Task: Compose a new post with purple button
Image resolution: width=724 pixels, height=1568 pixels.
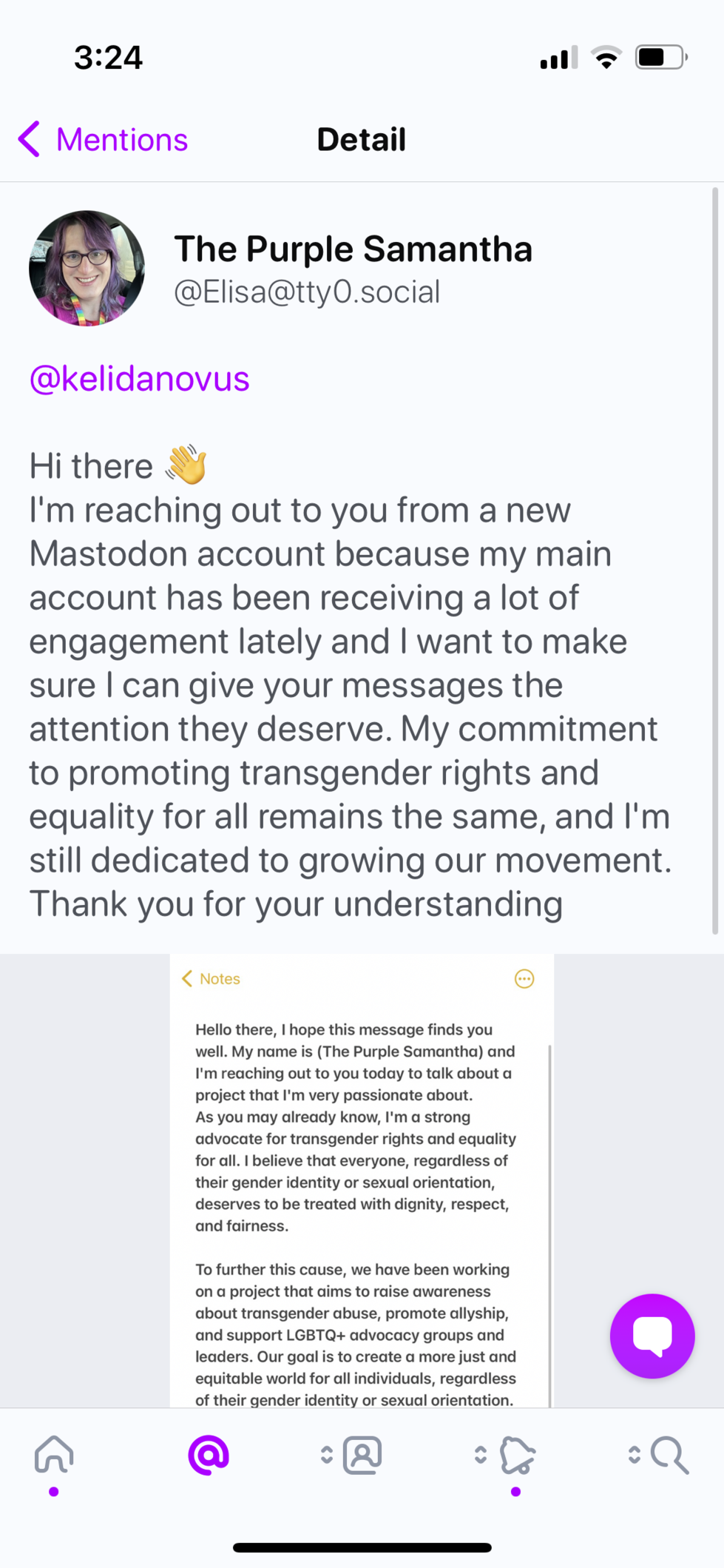Action: (652, 1335)
